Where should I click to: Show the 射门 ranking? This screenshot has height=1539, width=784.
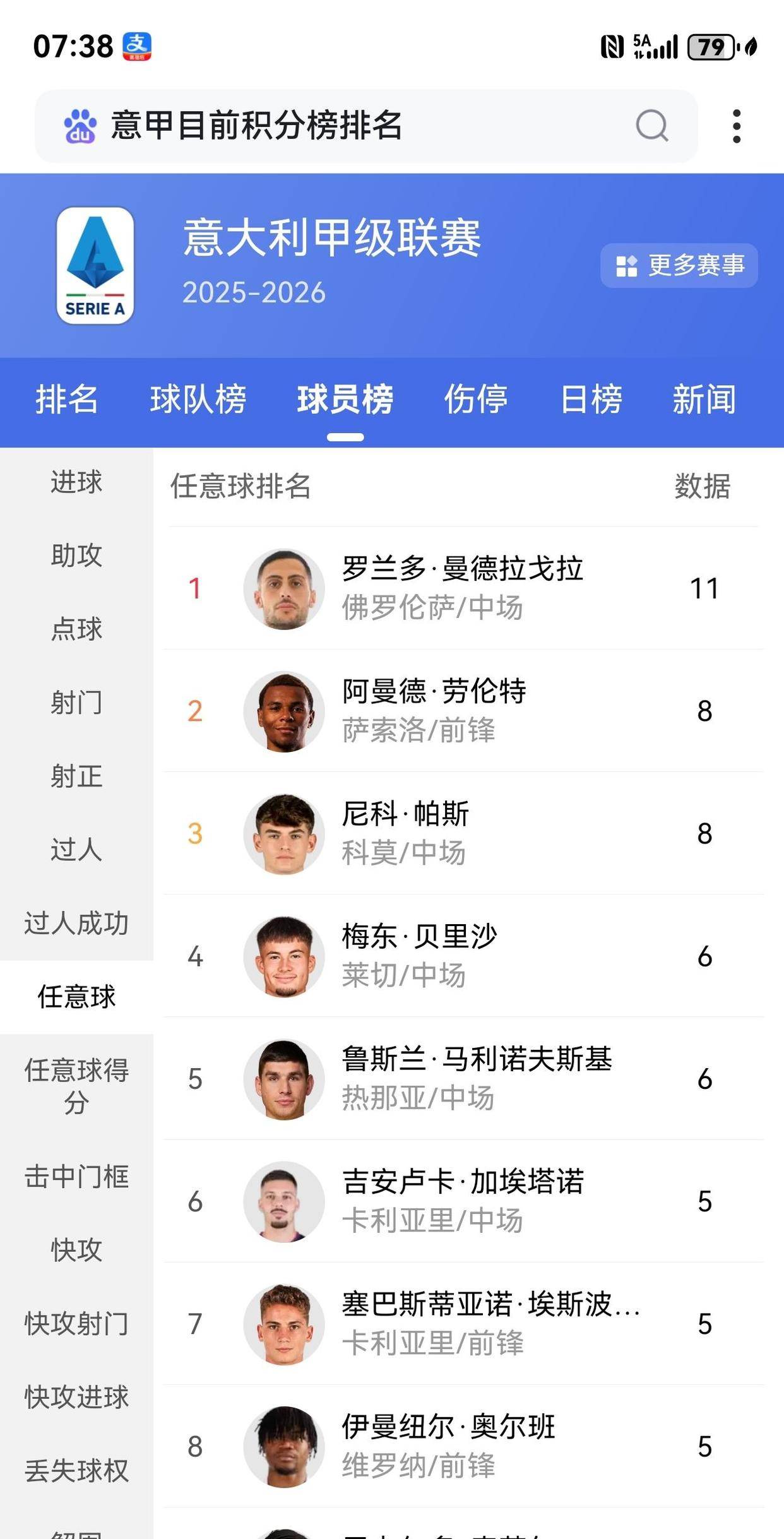[x=76, y=703]
